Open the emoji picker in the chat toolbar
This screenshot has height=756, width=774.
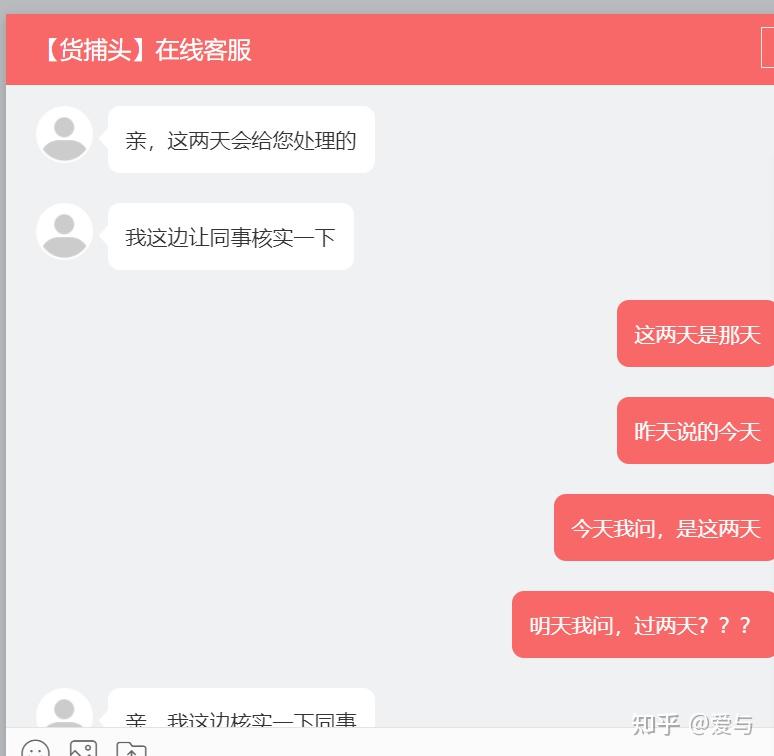coord(35,749)
